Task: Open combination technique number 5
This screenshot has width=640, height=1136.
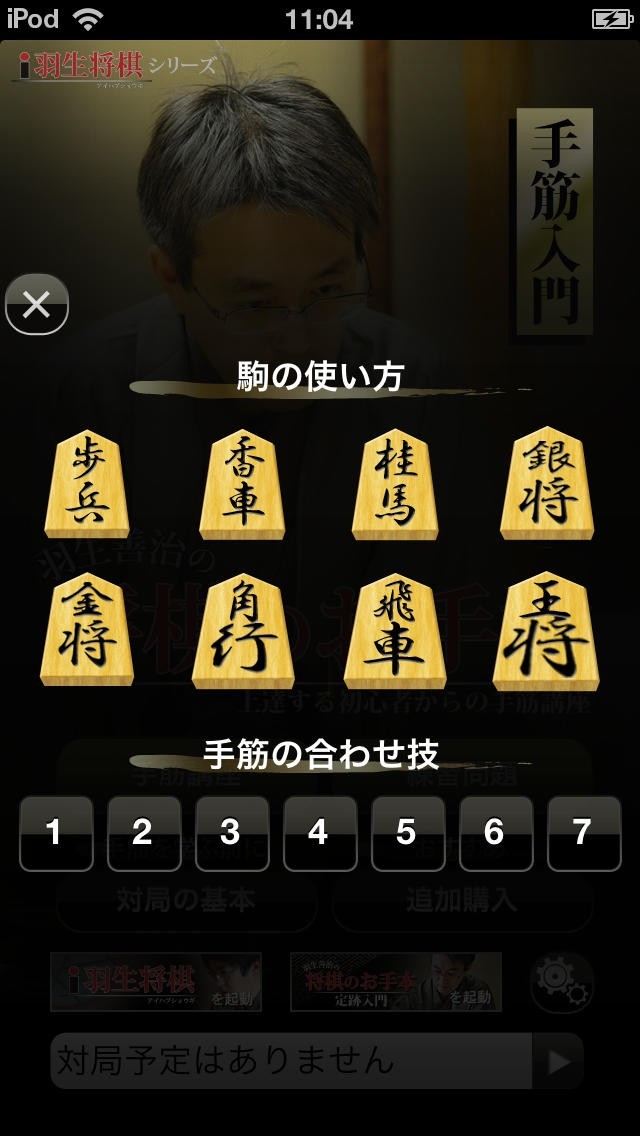Action: click(x=408, y=832)
